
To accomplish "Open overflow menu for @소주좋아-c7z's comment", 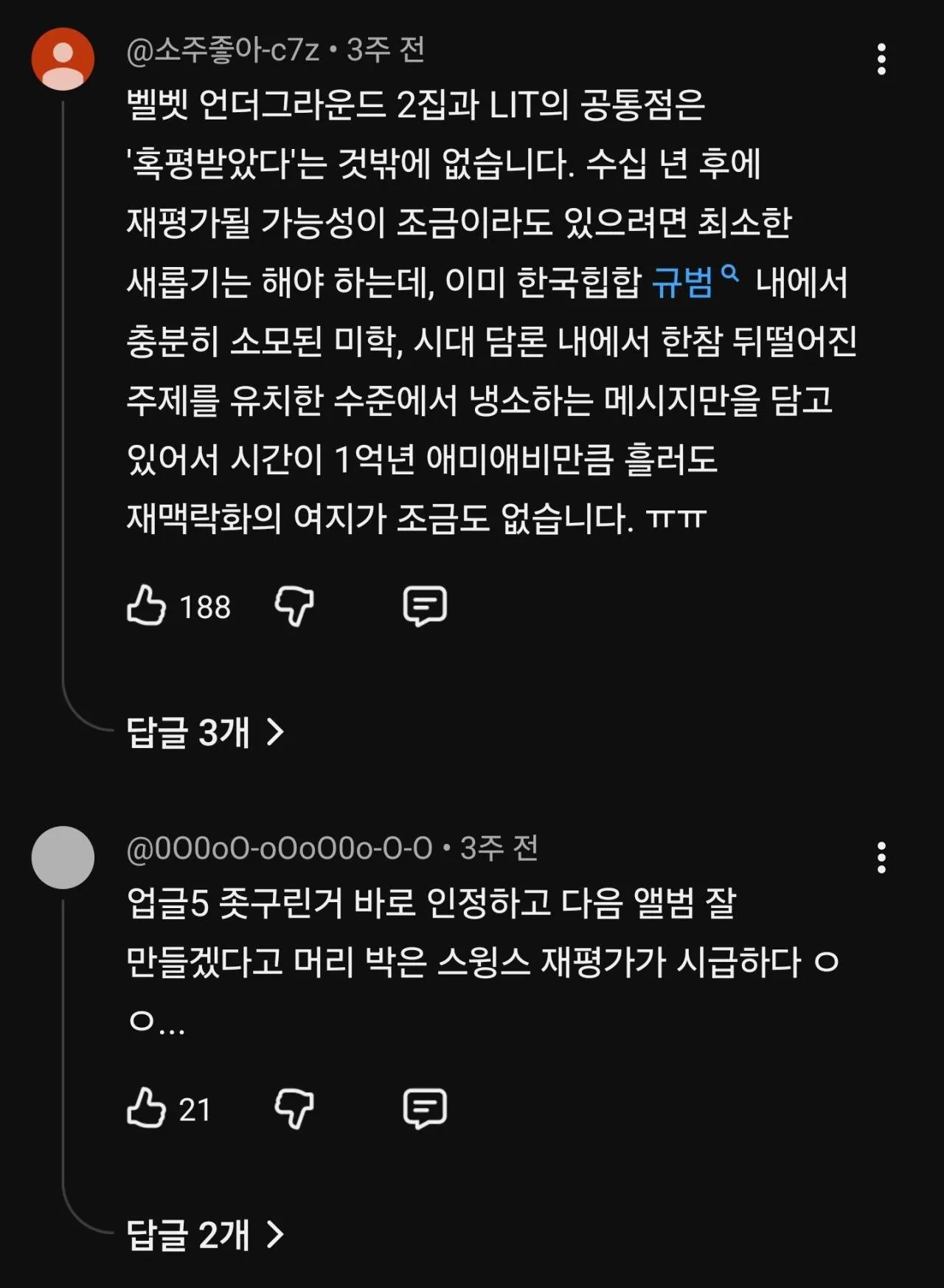I will click(881, 60).
